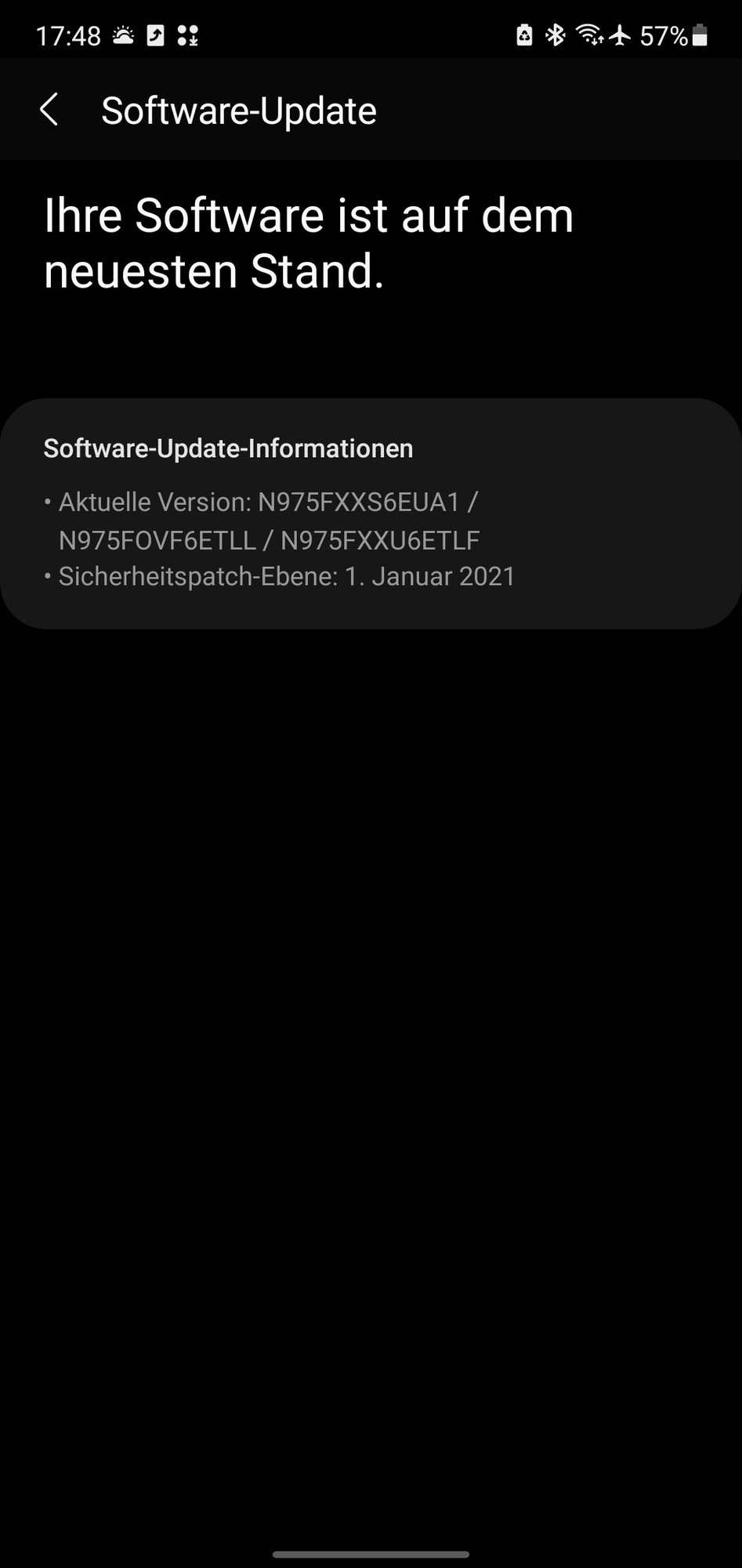Select the Sicherheitspatch-Ebene entry
Viewport: 742px width, 1568px height.
(287, 576)
